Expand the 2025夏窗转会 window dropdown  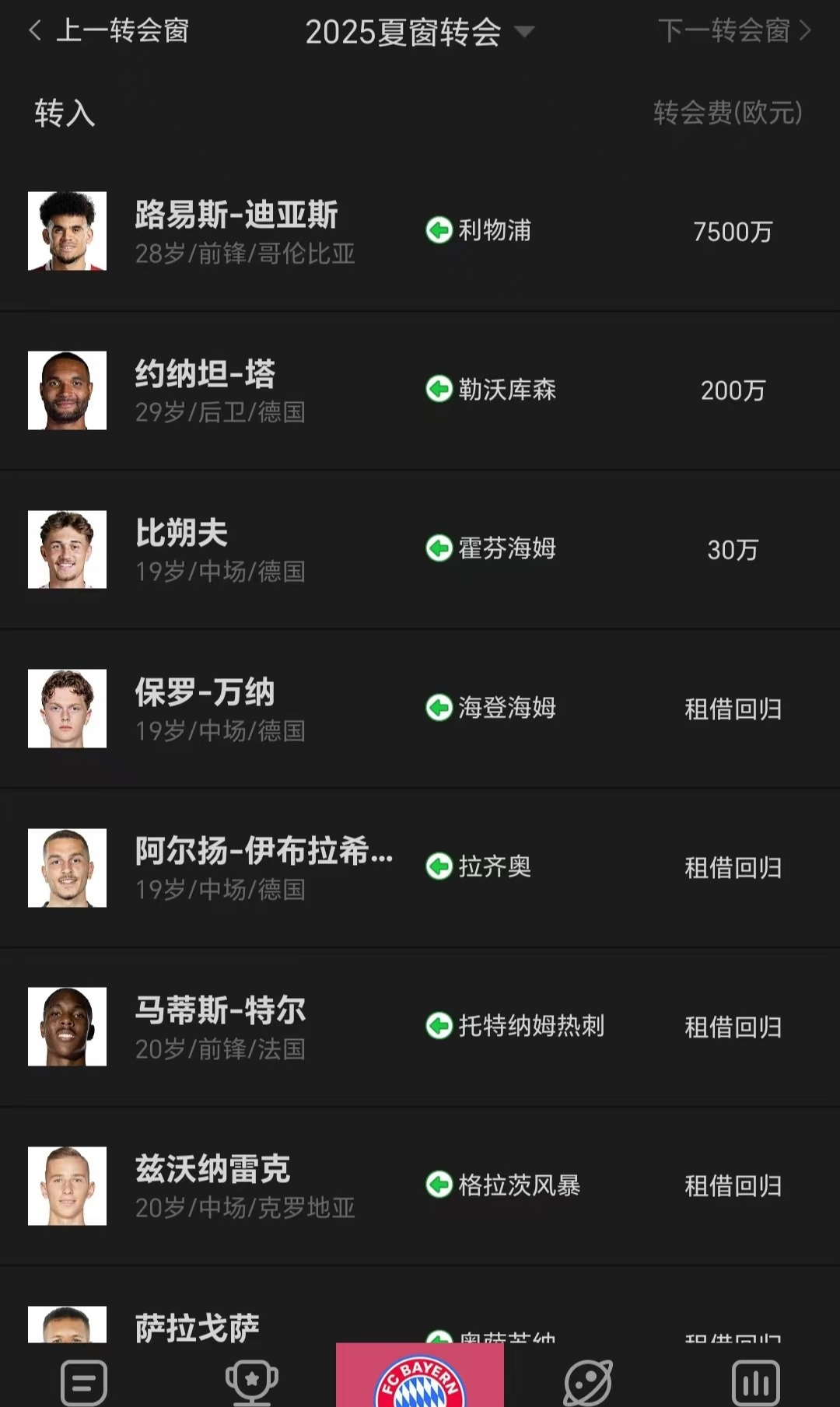pyautogui.click(x=418, y=32)
